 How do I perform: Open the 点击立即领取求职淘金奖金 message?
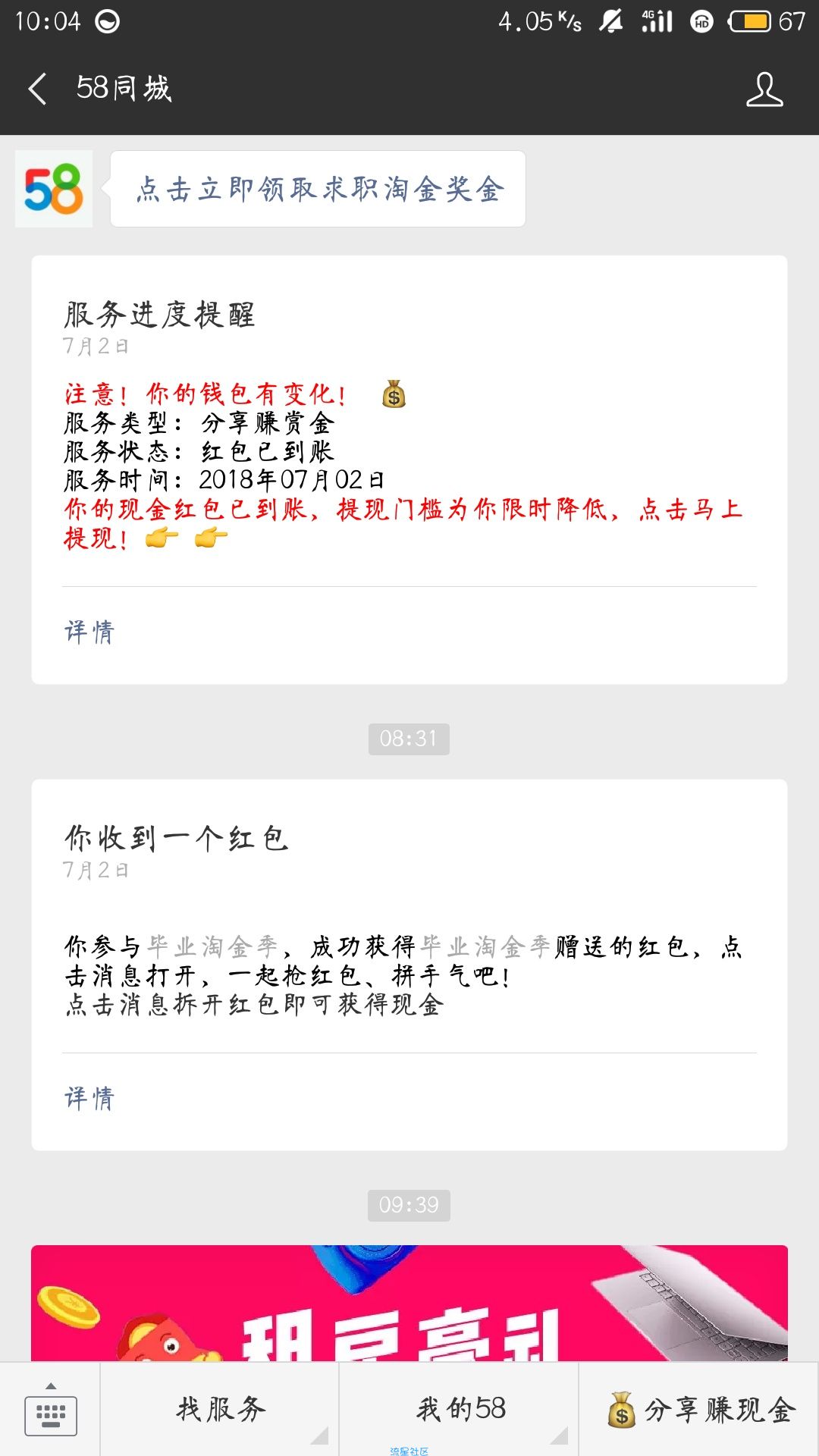(x=318, y=190)
